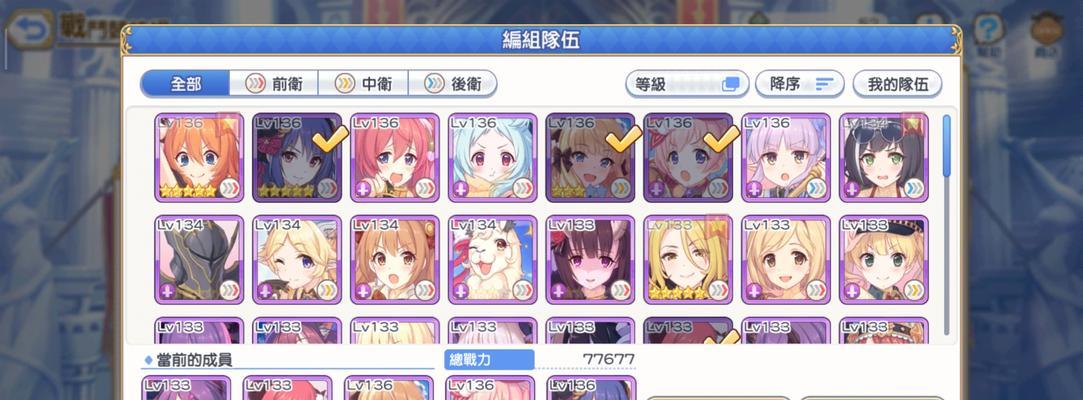Select the white alpaca character
Viewport: 1083px width, 400px height.
[492, 259]
